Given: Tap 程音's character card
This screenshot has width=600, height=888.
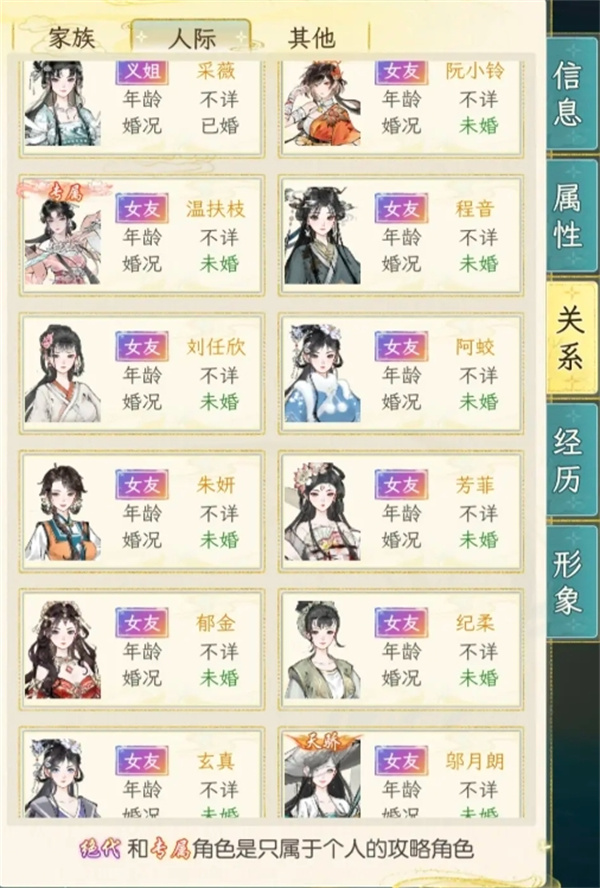Looking at the screenshot, I should [x=400, y=236].
